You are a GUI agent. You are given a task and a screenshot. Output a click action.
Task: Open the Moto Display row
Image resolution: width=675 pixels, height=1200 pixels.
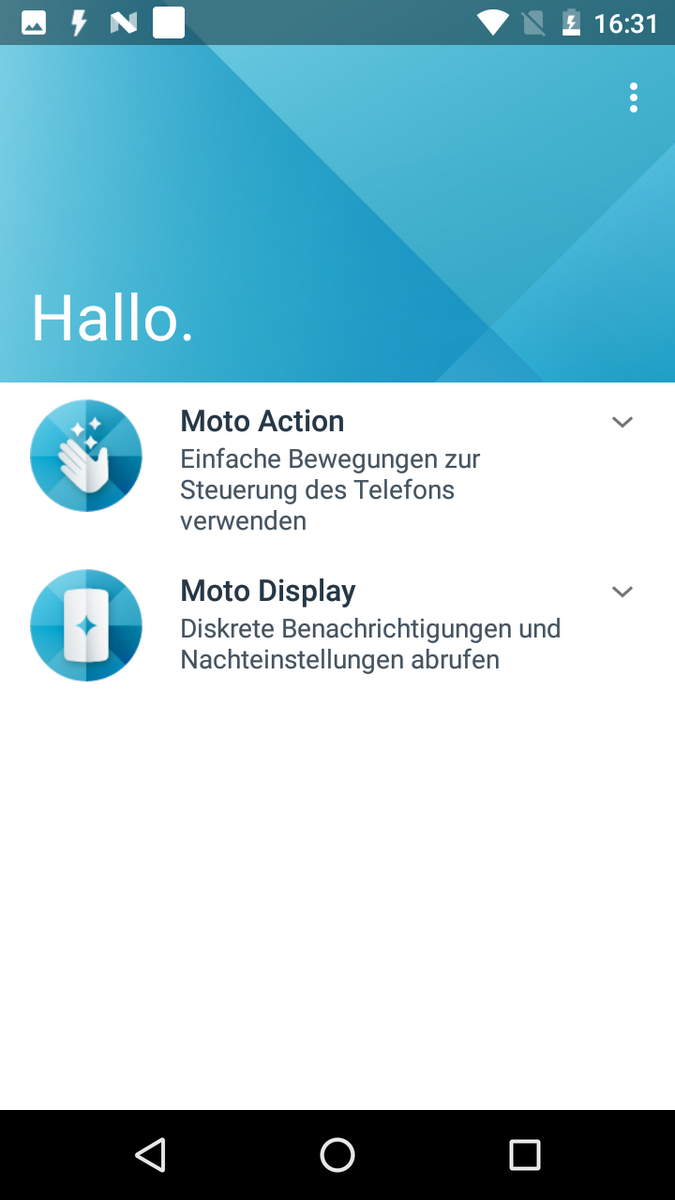pyautogui.click(x=337, y=627)
